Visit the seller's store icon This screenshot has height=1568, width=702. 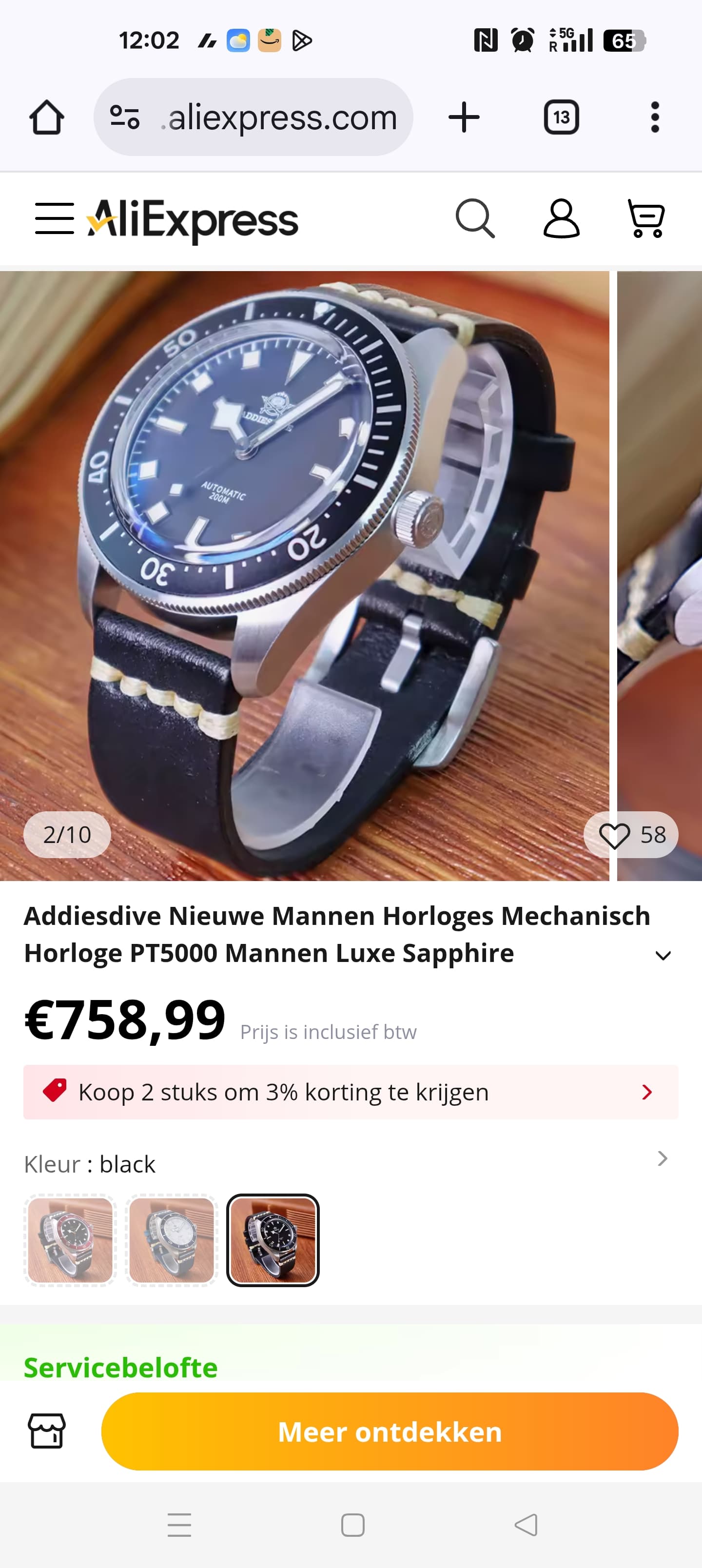47,1431
